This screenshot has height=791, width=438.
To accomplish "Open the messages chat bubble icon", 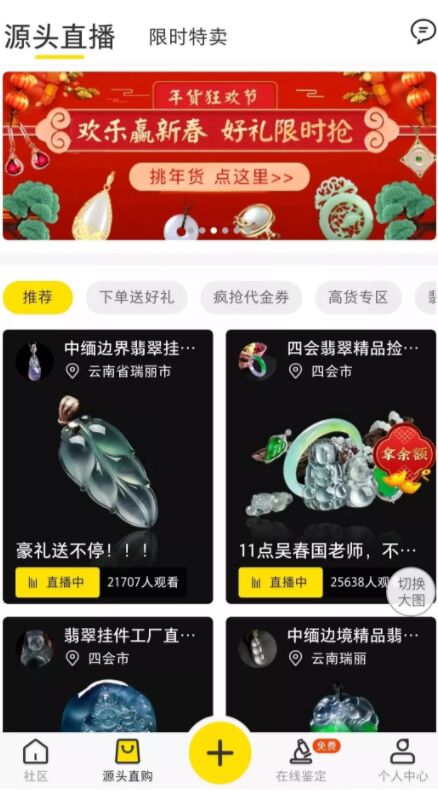I will coord(422,31).
